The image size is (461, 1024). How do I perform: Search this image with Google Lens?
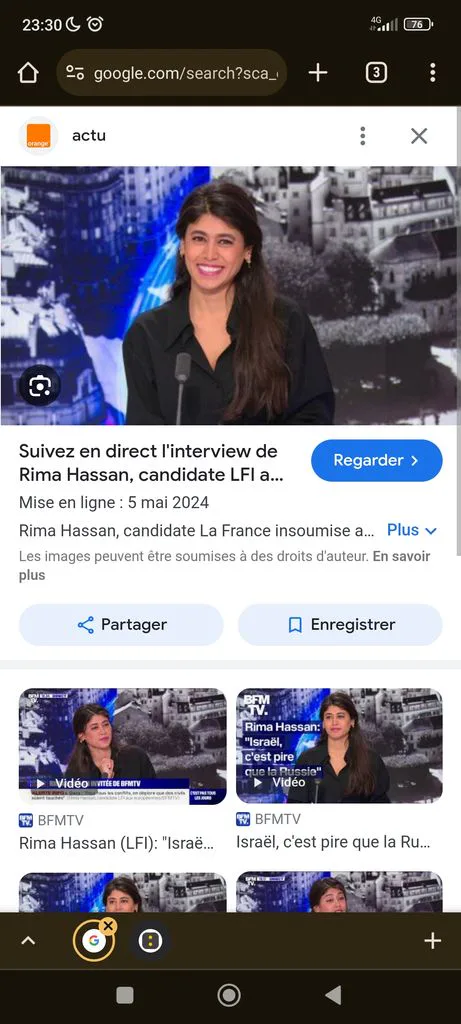tap(39, 387)
